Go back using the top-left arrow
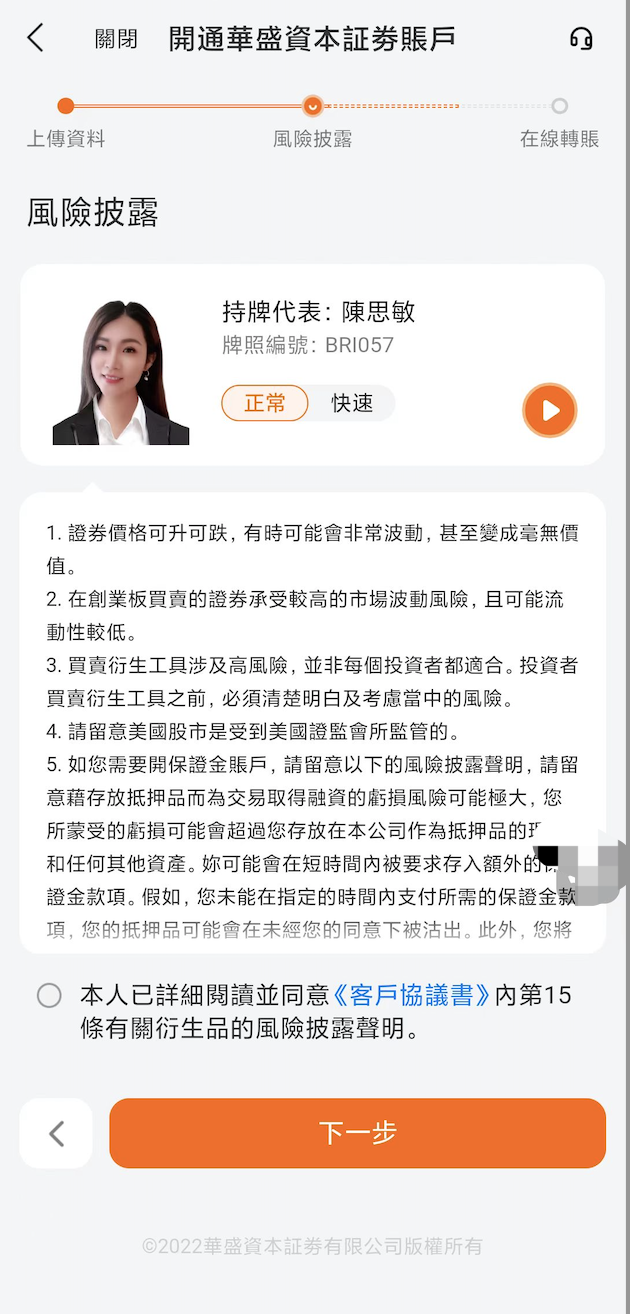Viewport: 630px width, 1314px height. (36, 39)
